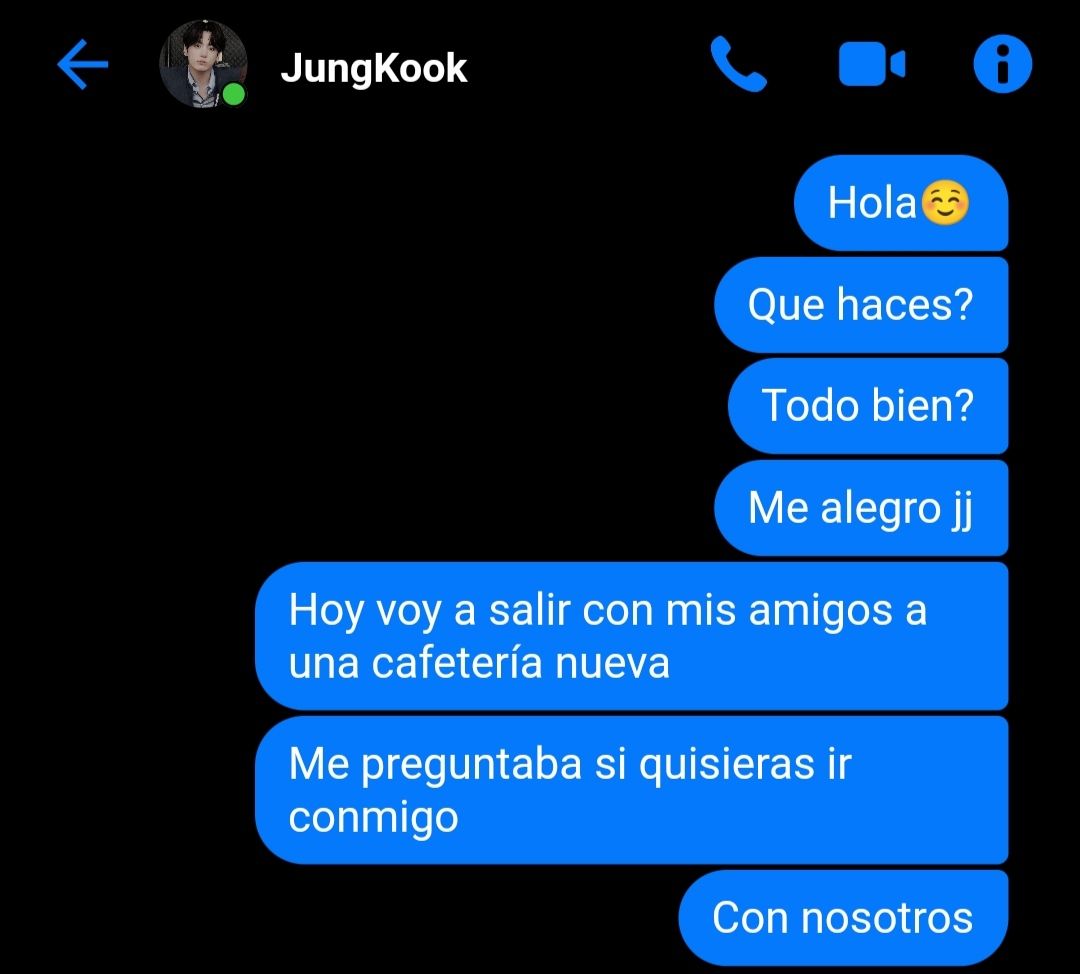Go back from the JungKook chat
This screenshot has width=1080, height=974.
[x=82, y=66]
